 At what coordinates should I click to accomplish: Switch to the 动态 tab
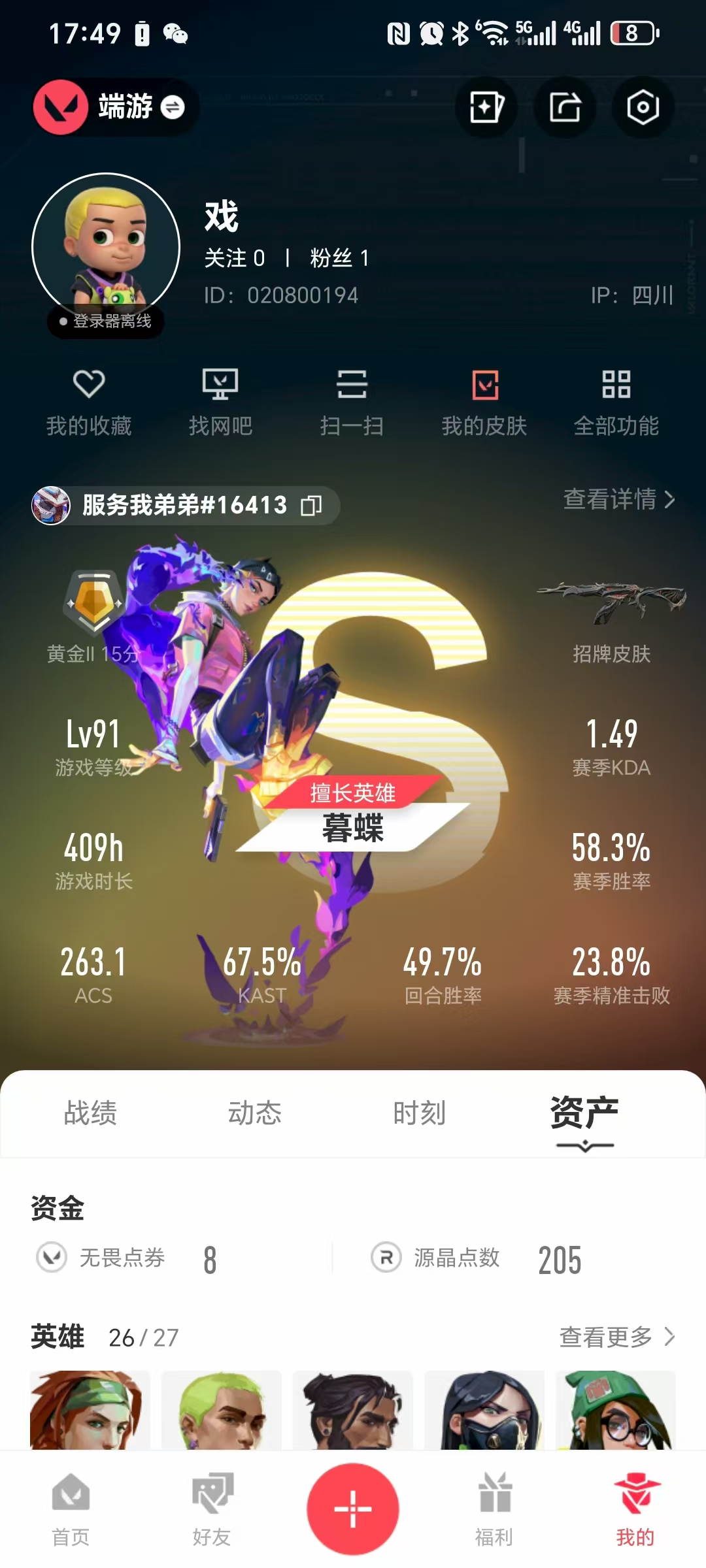coord(255,1113)
